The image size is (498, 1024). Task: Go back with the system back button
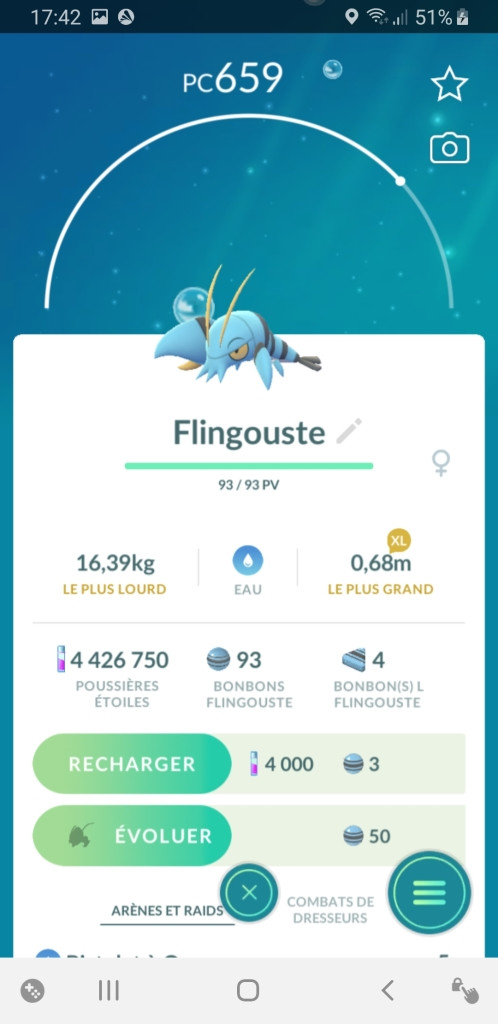click(387, 991)
